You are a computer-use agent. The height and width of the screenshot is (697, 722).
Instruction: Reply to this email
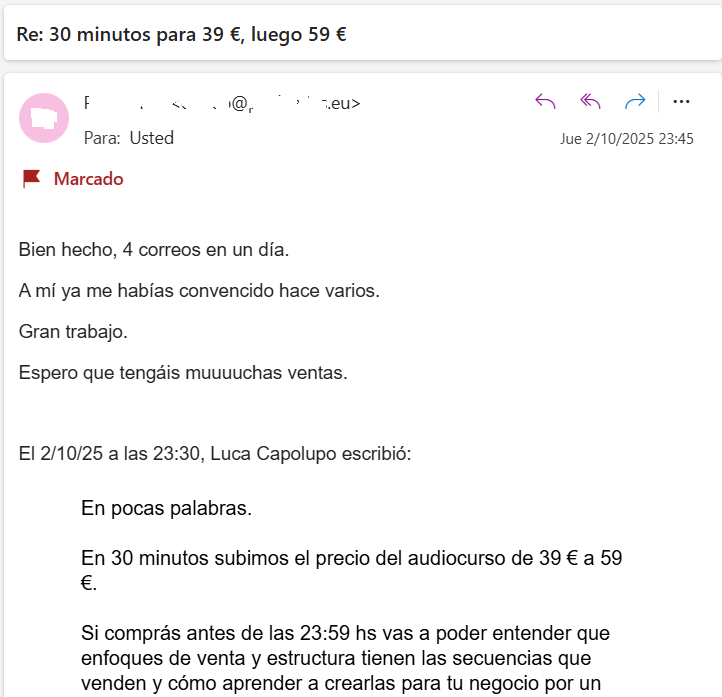pos(545,101)
